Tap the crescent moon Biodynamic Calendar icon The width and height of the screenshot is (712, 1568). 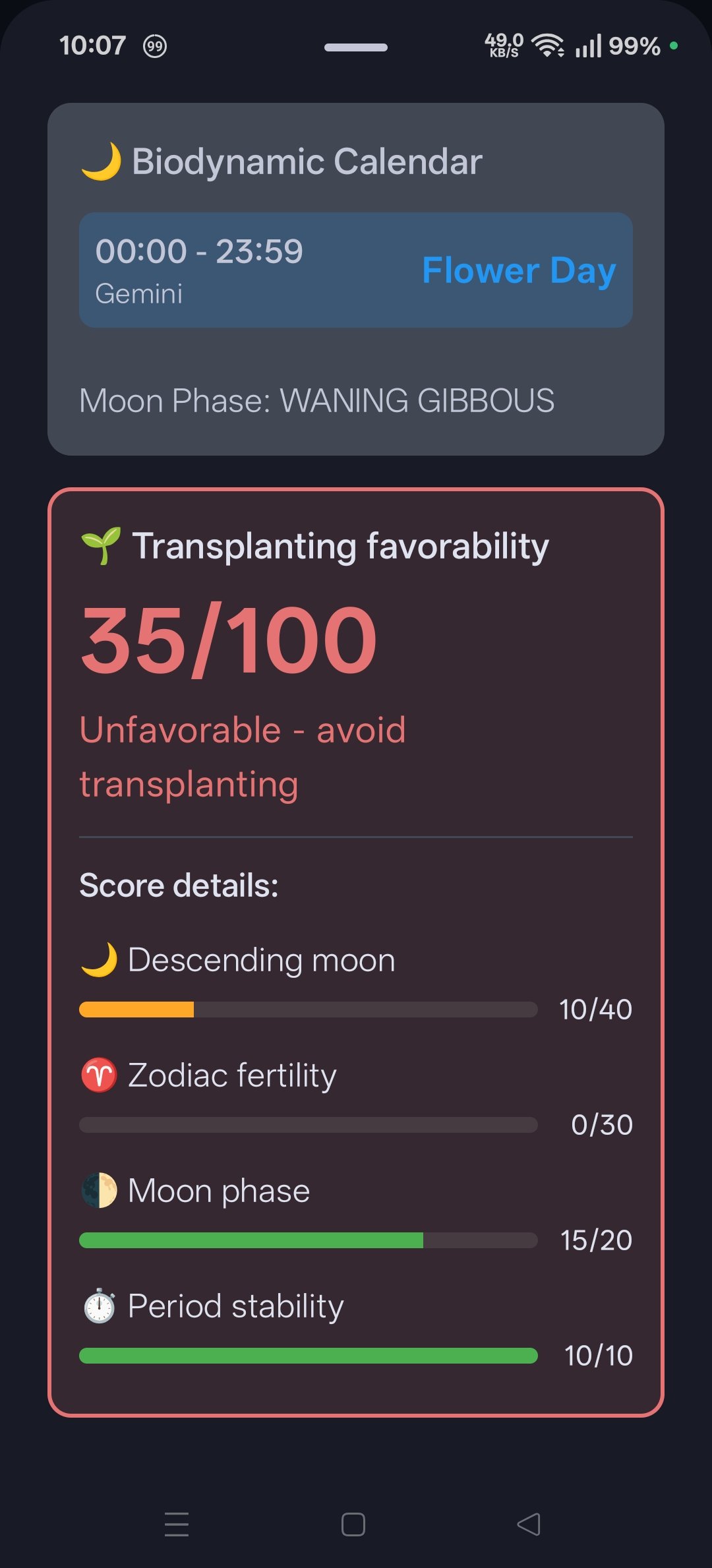(x=102, y=160)
